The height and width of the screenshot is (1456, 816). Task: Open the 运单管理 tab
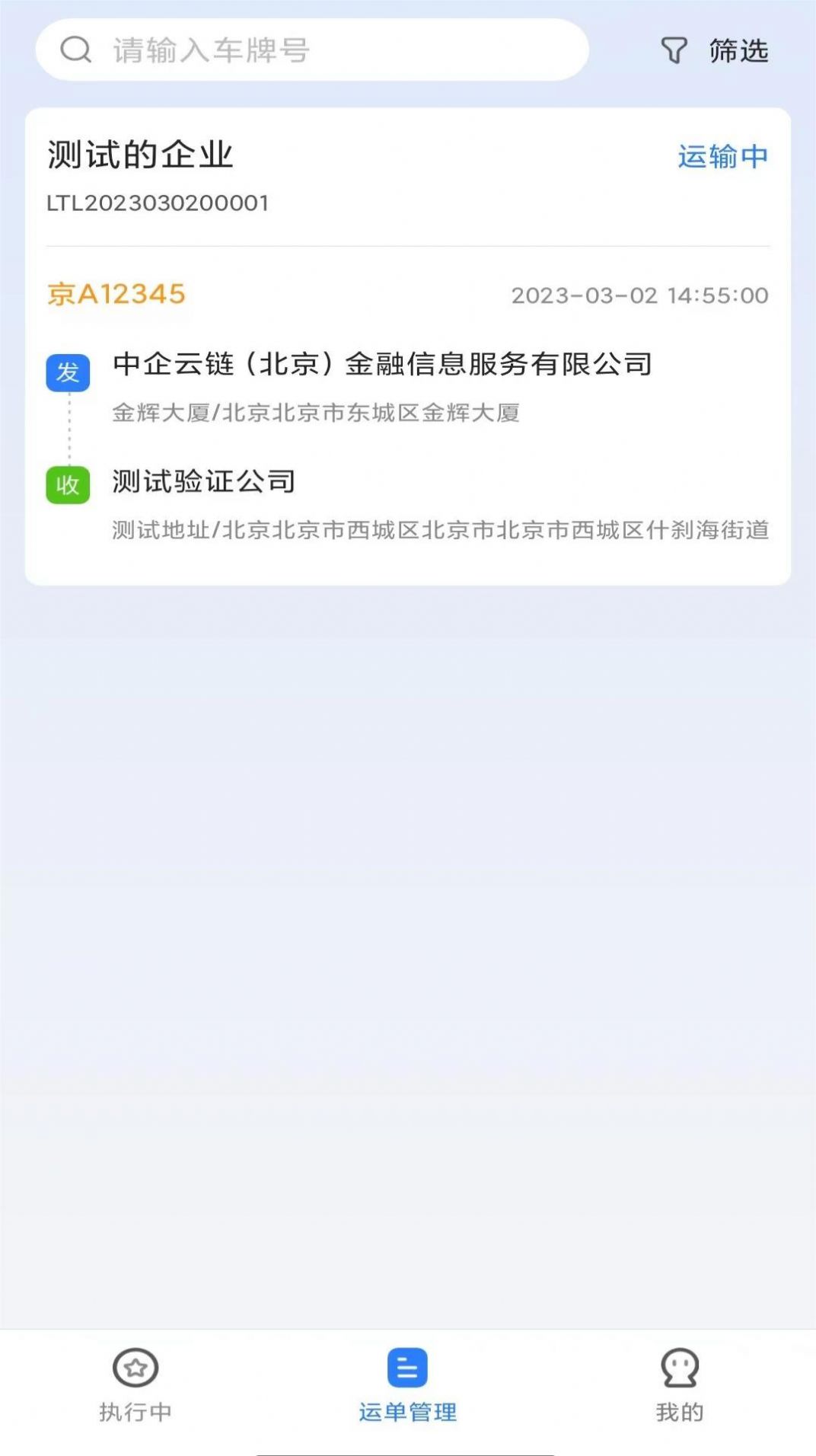pos(407,1410)
